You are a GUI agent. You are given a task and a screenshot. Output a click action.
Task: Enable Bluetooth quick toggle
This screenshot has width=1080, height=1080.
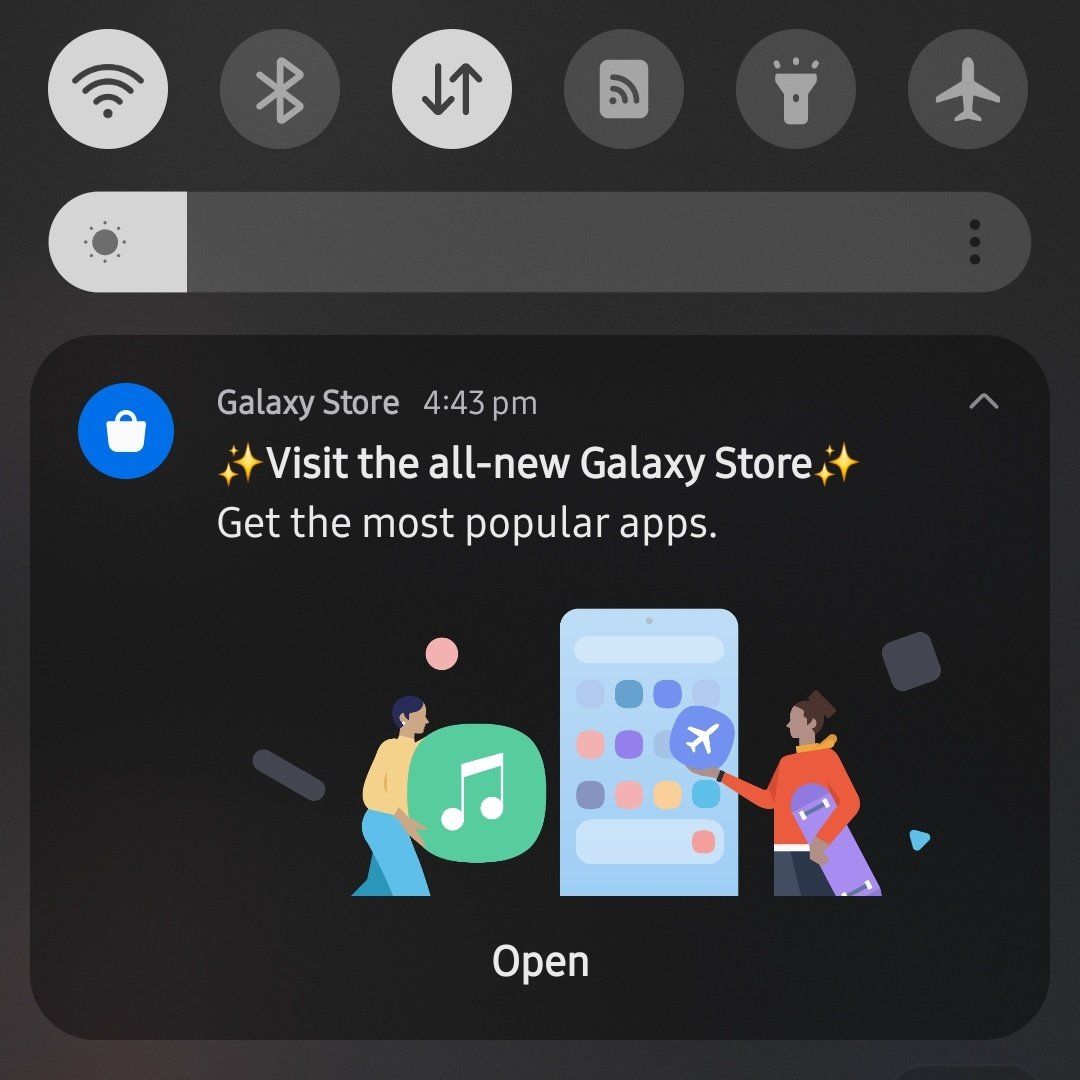click(x=280, y=90)
